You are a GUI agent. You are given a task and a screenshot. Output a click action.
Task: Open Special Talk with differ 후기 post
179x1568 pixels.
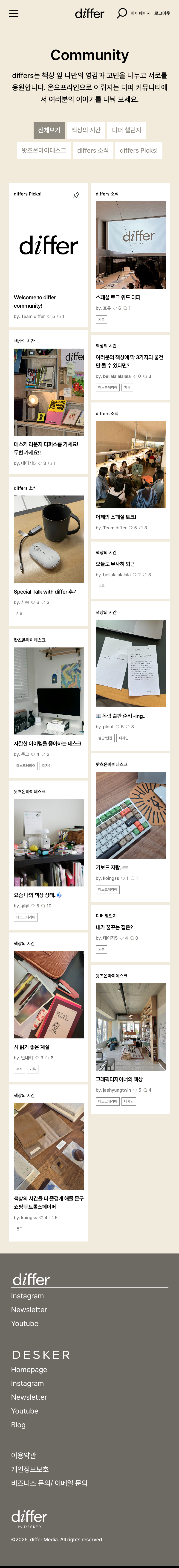coord(46,592)
